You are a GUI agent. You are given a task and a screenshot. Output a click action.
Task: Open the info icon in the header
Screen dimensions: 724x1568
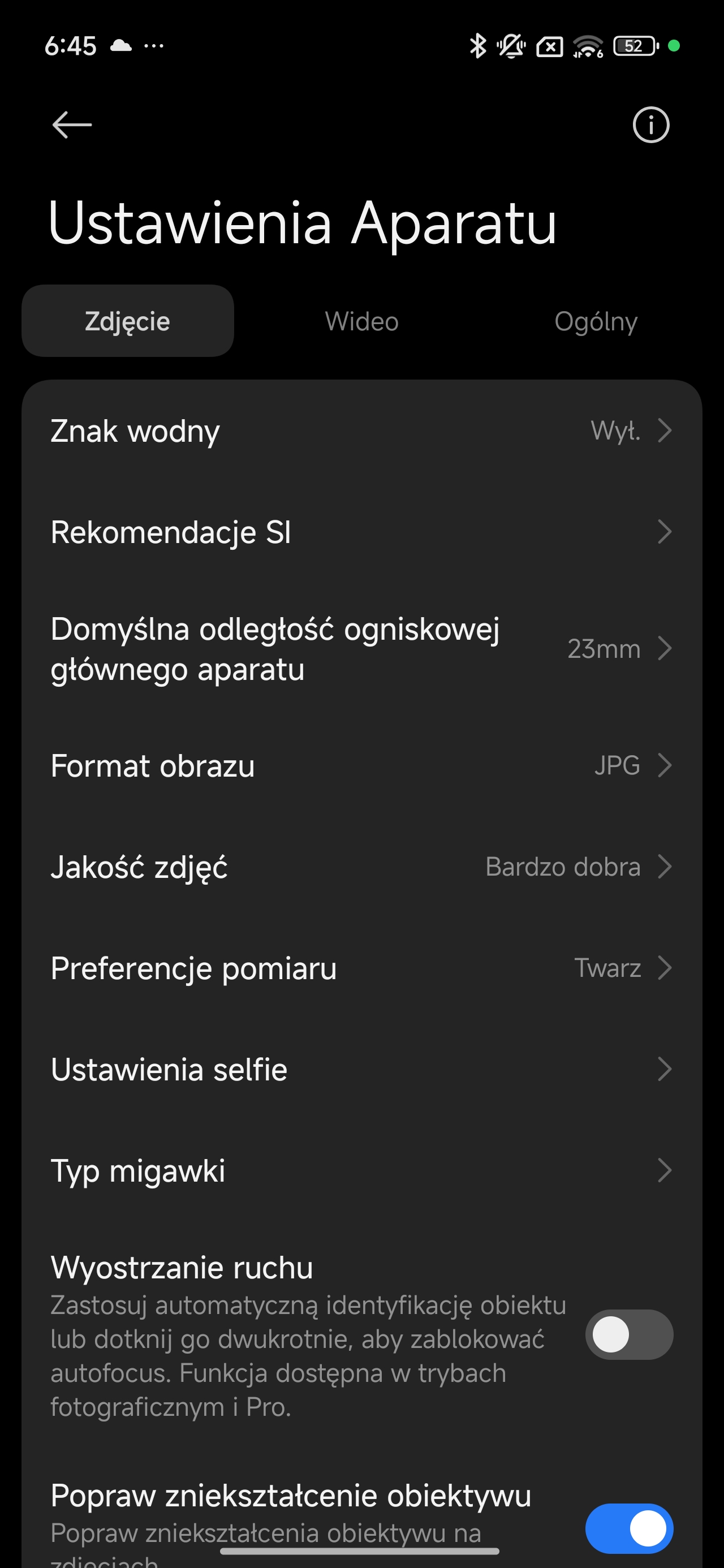pyautogui.click(x=650, y=126)
